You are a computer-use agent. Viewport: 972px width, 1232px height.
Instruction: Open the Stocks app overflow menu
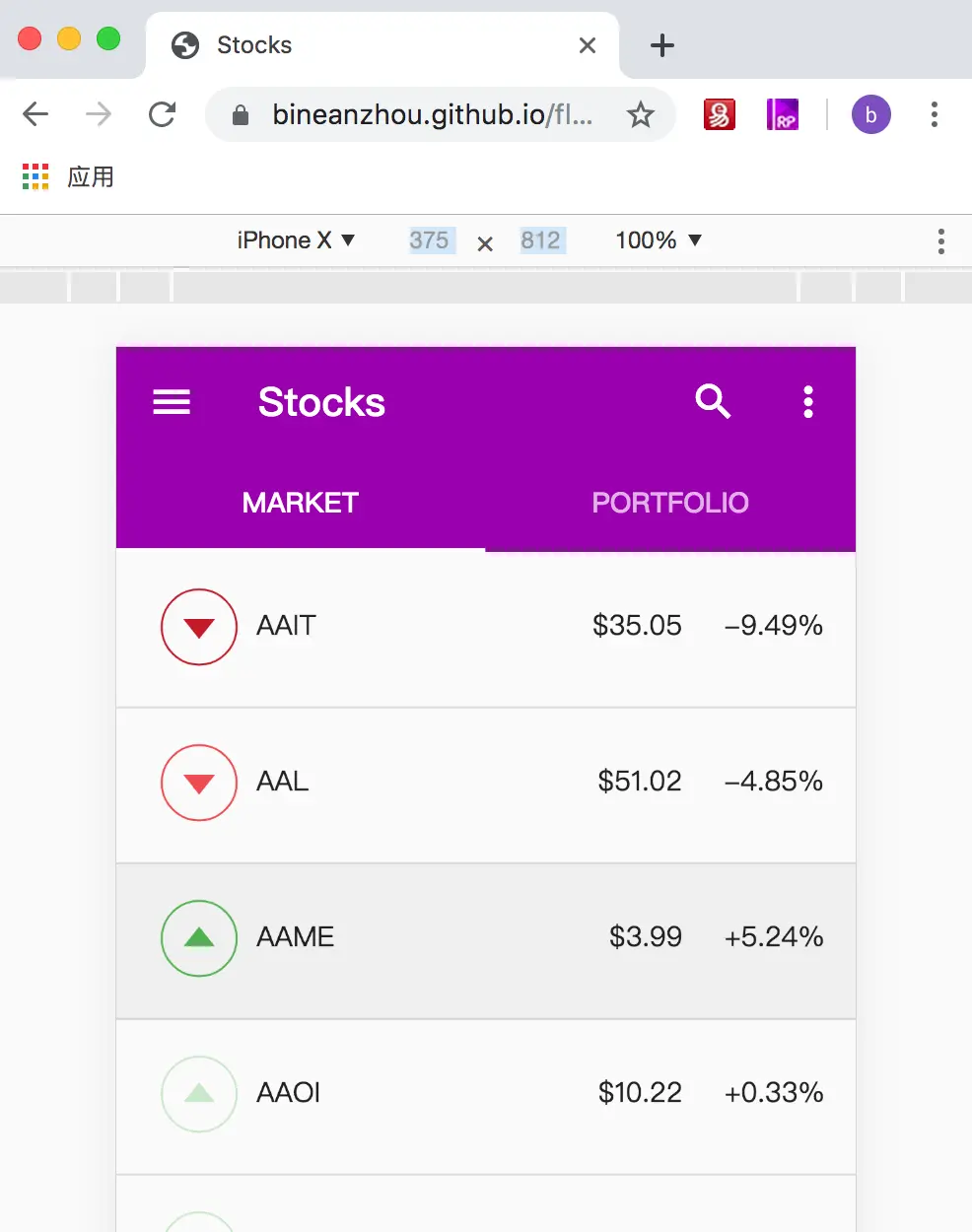[808, 402]
